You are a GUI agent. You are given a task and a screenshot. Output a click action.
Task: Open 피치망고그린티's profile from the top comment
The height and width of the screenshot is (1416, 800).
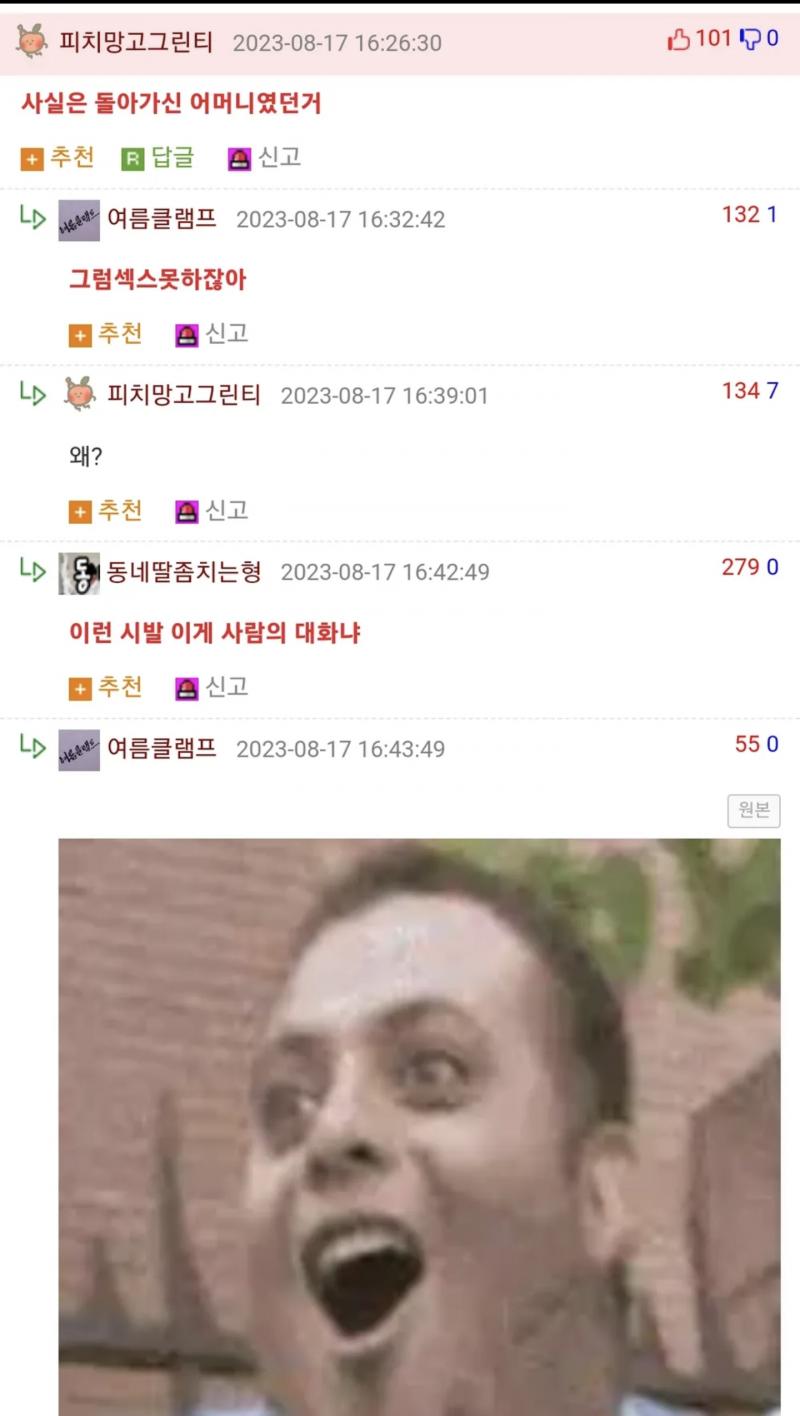pyautogui.click(x=136, y=42)
